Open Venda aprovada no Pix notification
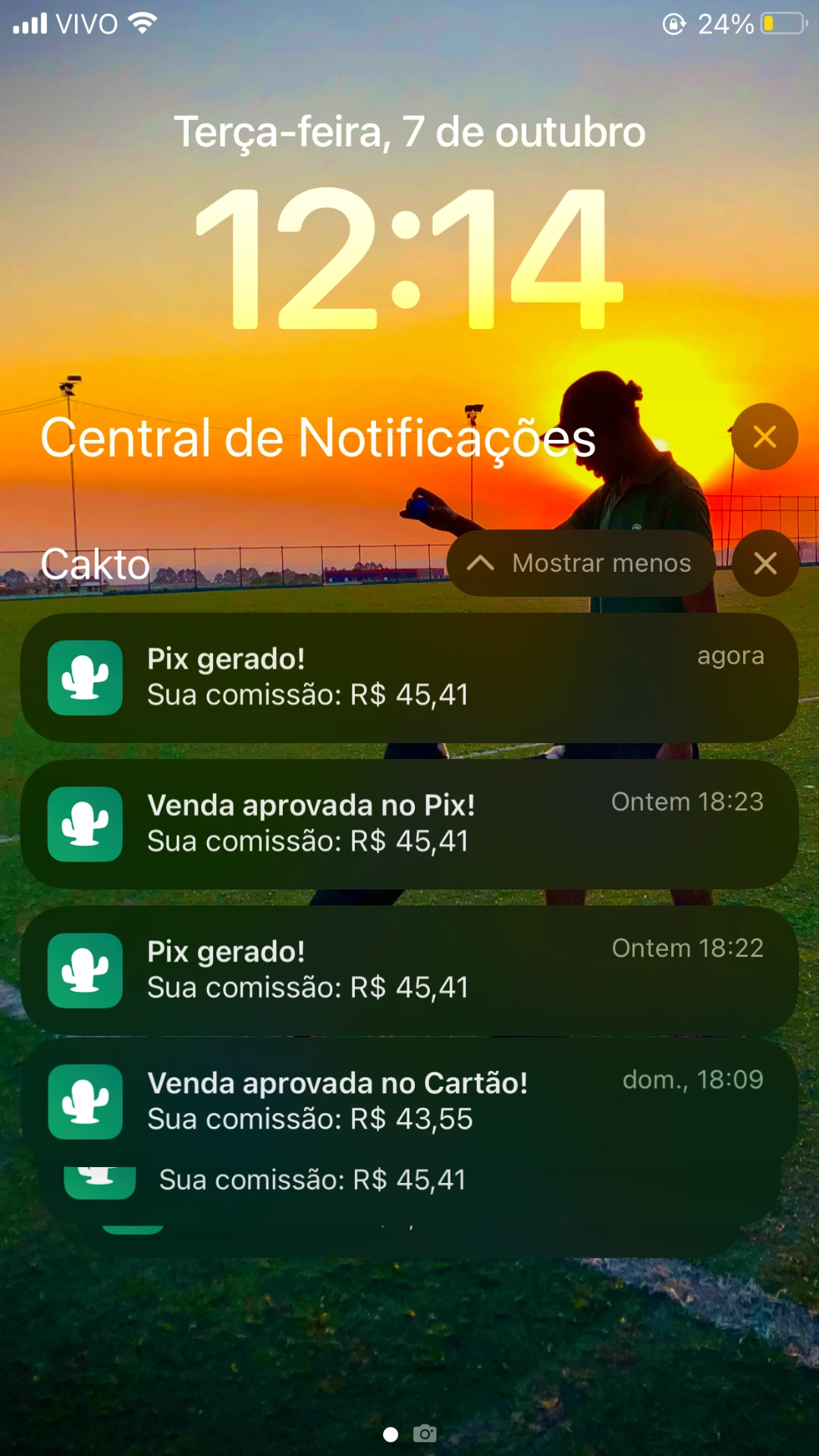The height and width of the screenshot is (1456, 819). (x=409, y=824)
